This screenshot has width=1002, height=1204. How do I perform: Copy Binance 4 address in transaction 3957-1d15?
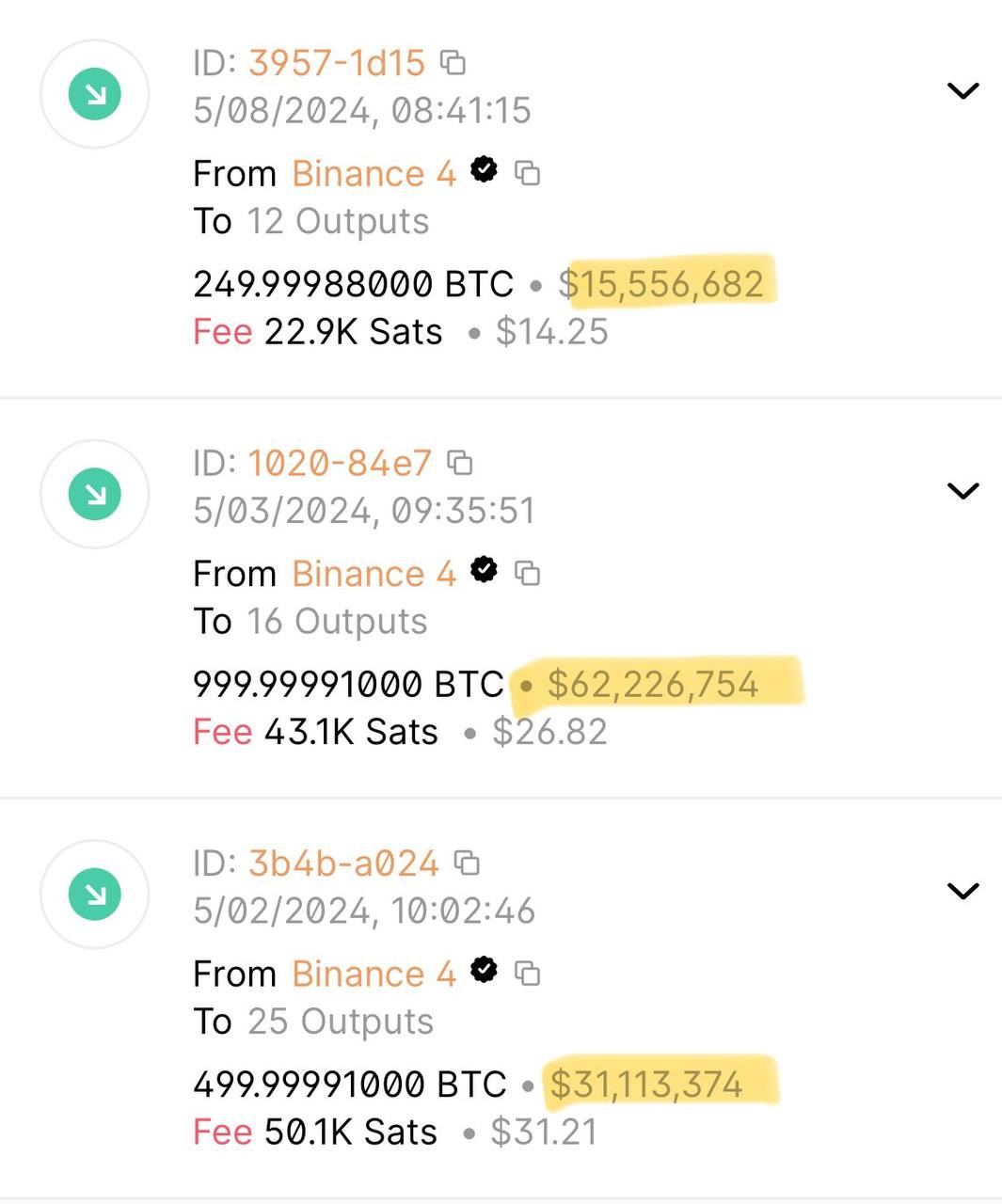pos(527,173)
